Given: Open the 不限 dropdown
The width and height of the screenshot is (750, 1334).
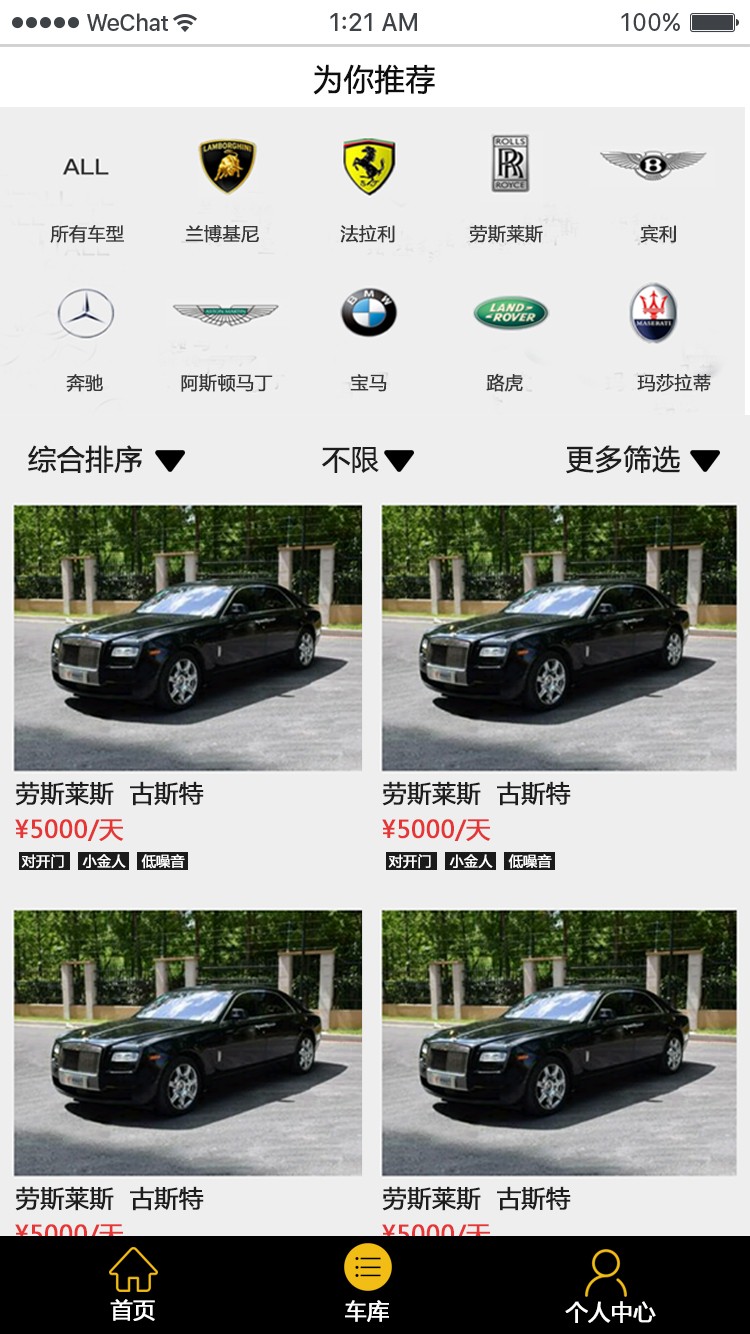Looking at the screenshot, I should tap(367, 460).
